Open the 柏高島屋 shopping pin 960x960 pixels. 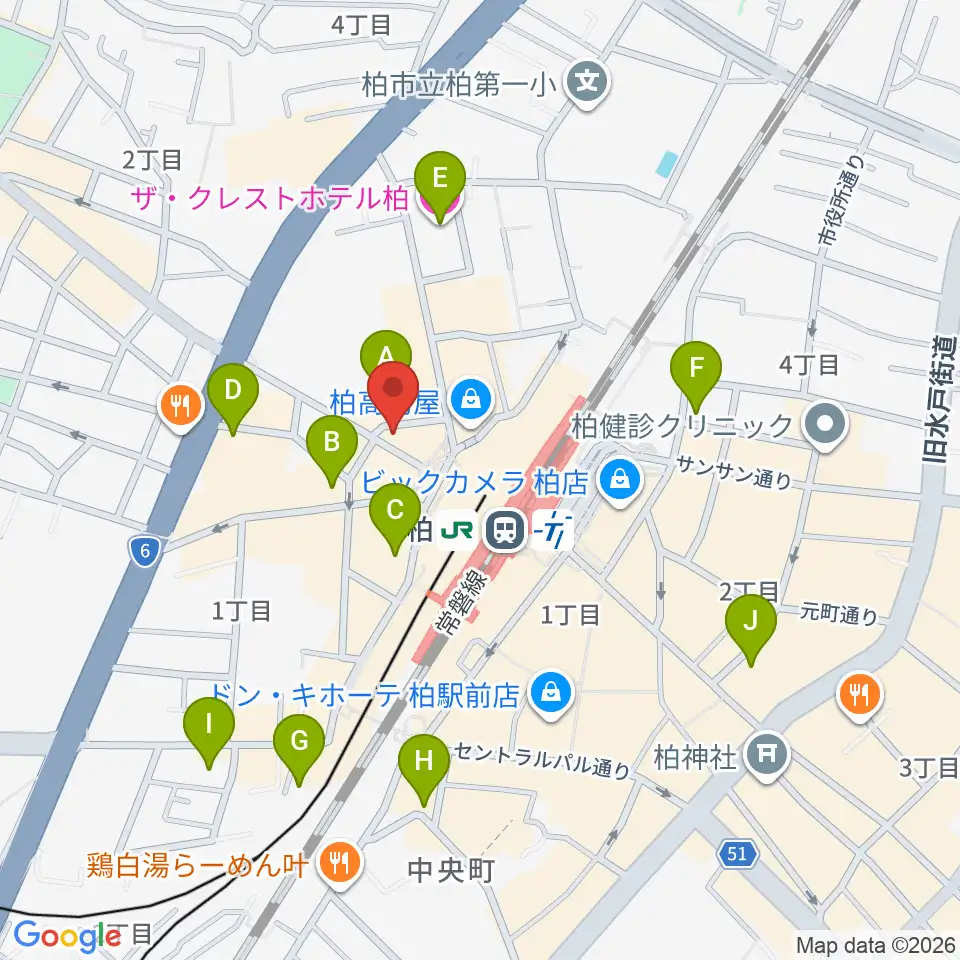click(470, 401)
